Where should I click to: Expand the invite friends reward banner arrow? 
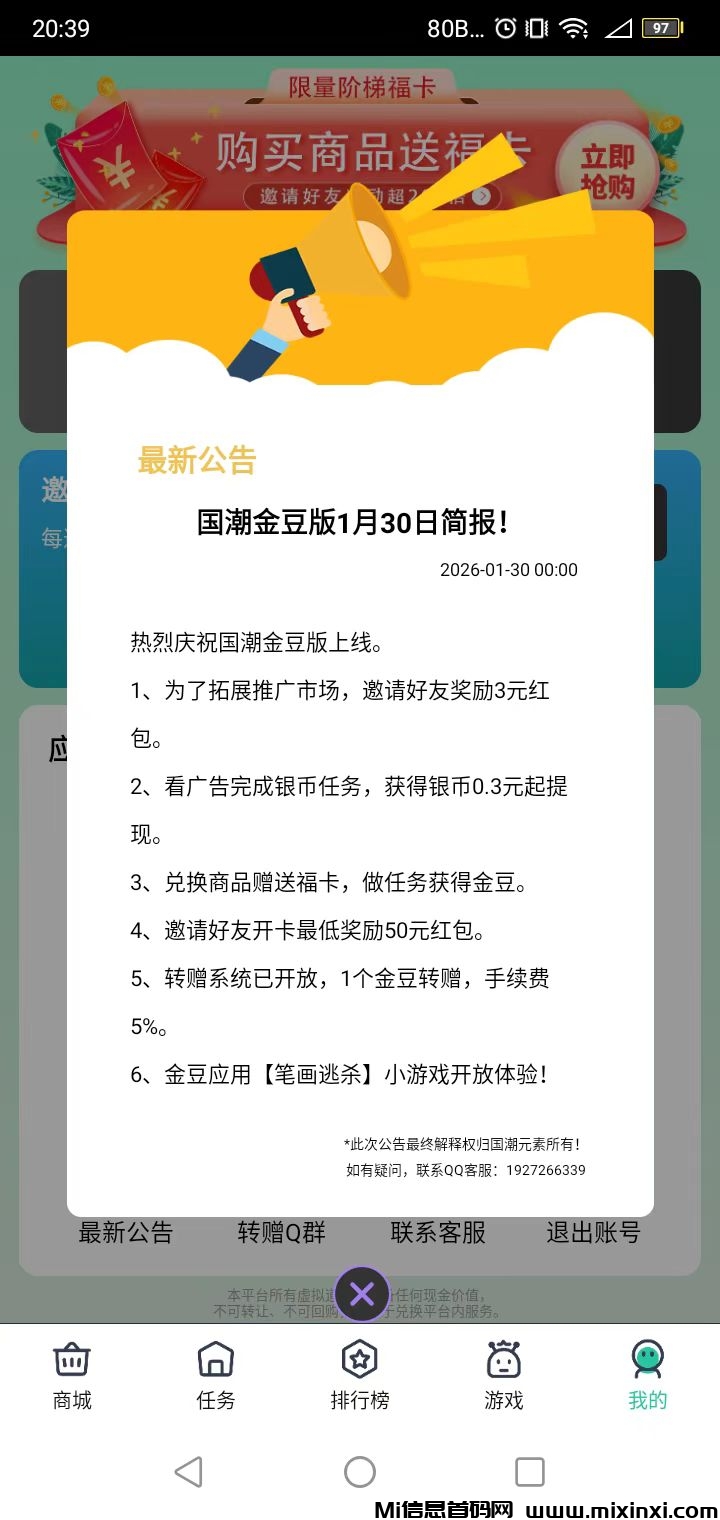click(482, 197)
